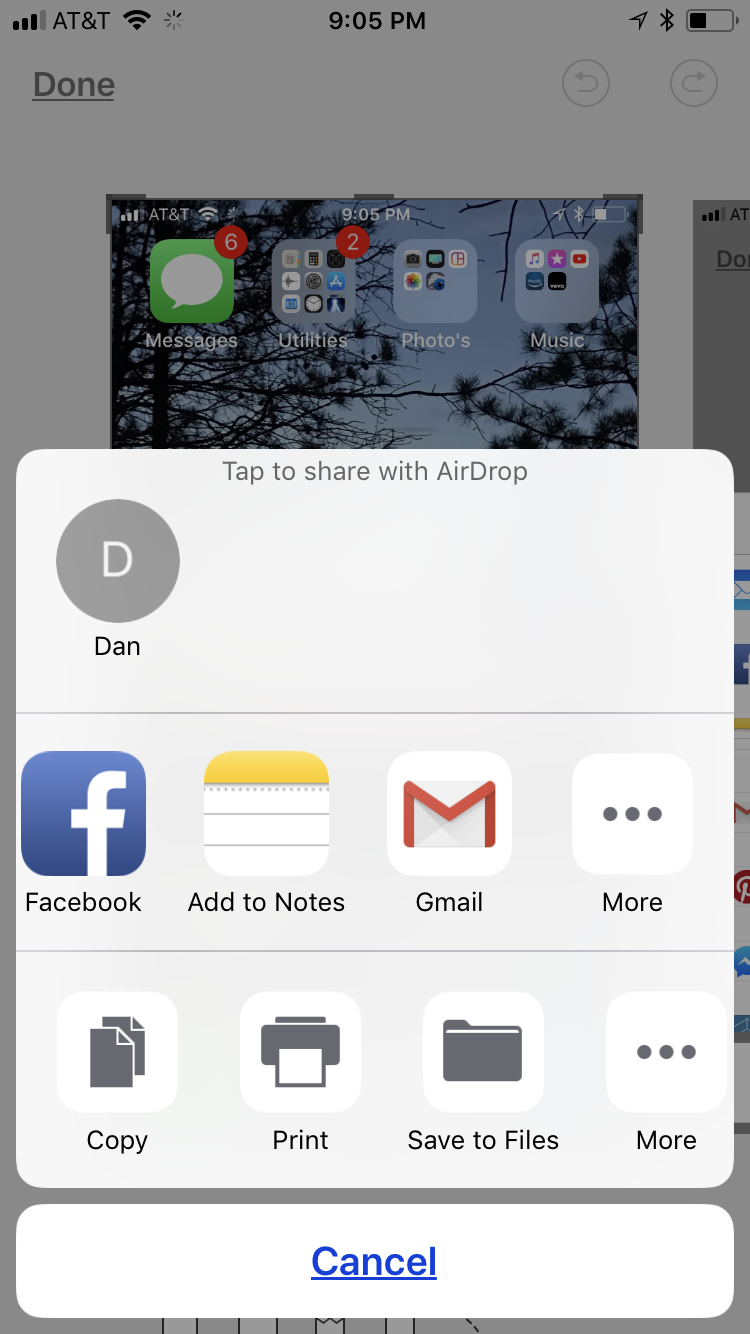Viewport: 750px width, 1334px height.
Task: Open More actions in the bottom row
Action: click(x=666, y=1051)
